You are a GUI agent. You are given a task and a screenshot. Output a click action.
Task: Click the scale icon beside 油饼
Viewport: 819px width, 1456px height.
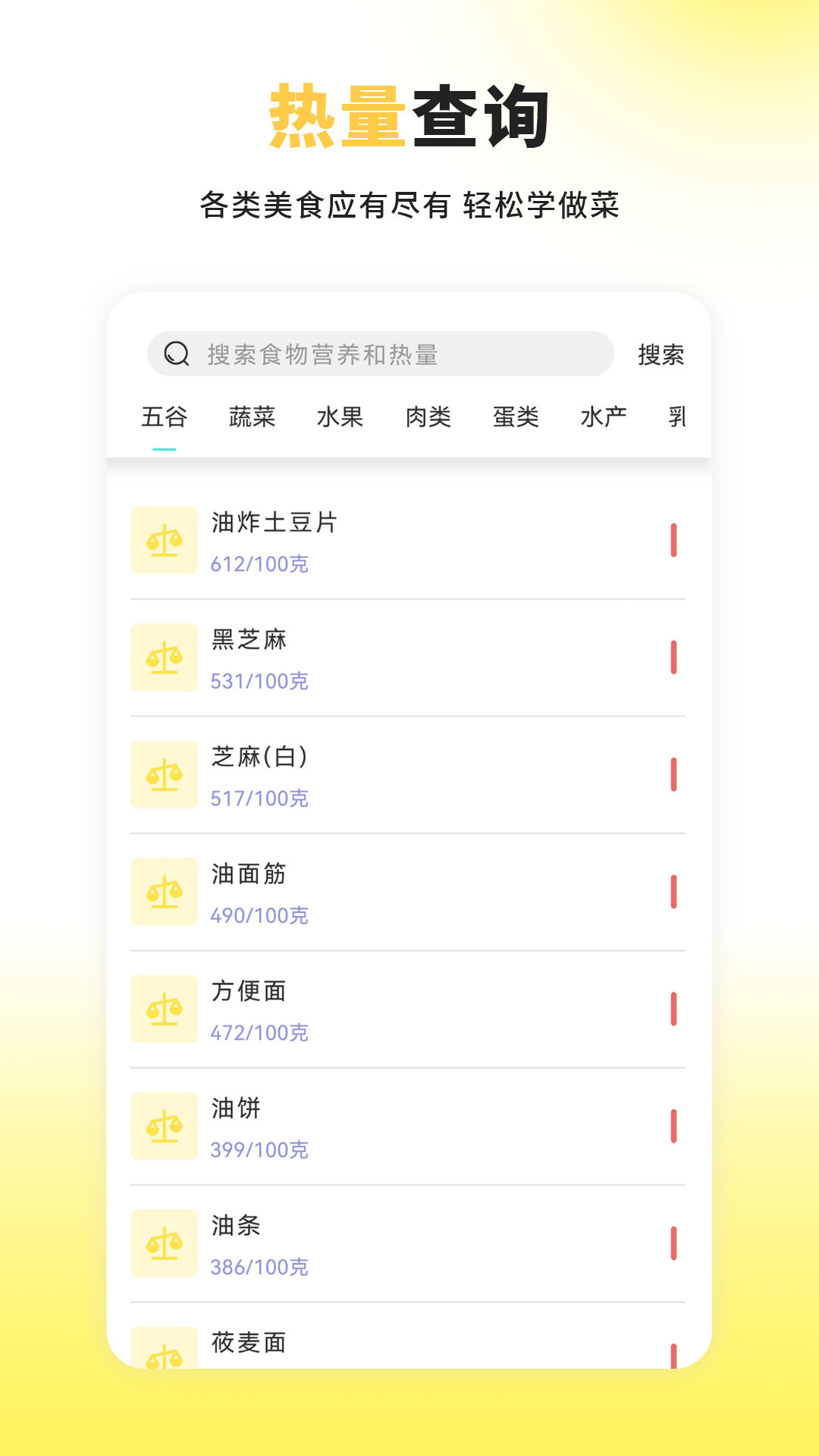pyautogui.click(x=164, y=1127)
